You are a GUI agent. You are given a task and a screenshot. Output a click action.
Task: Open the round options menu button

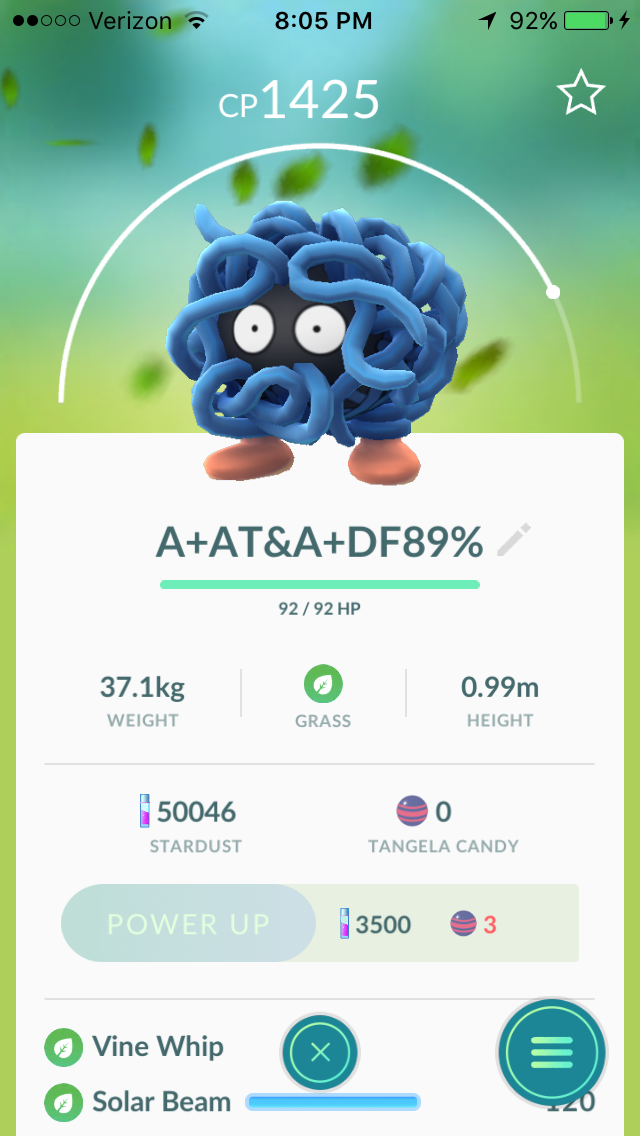coord(552,1052)
